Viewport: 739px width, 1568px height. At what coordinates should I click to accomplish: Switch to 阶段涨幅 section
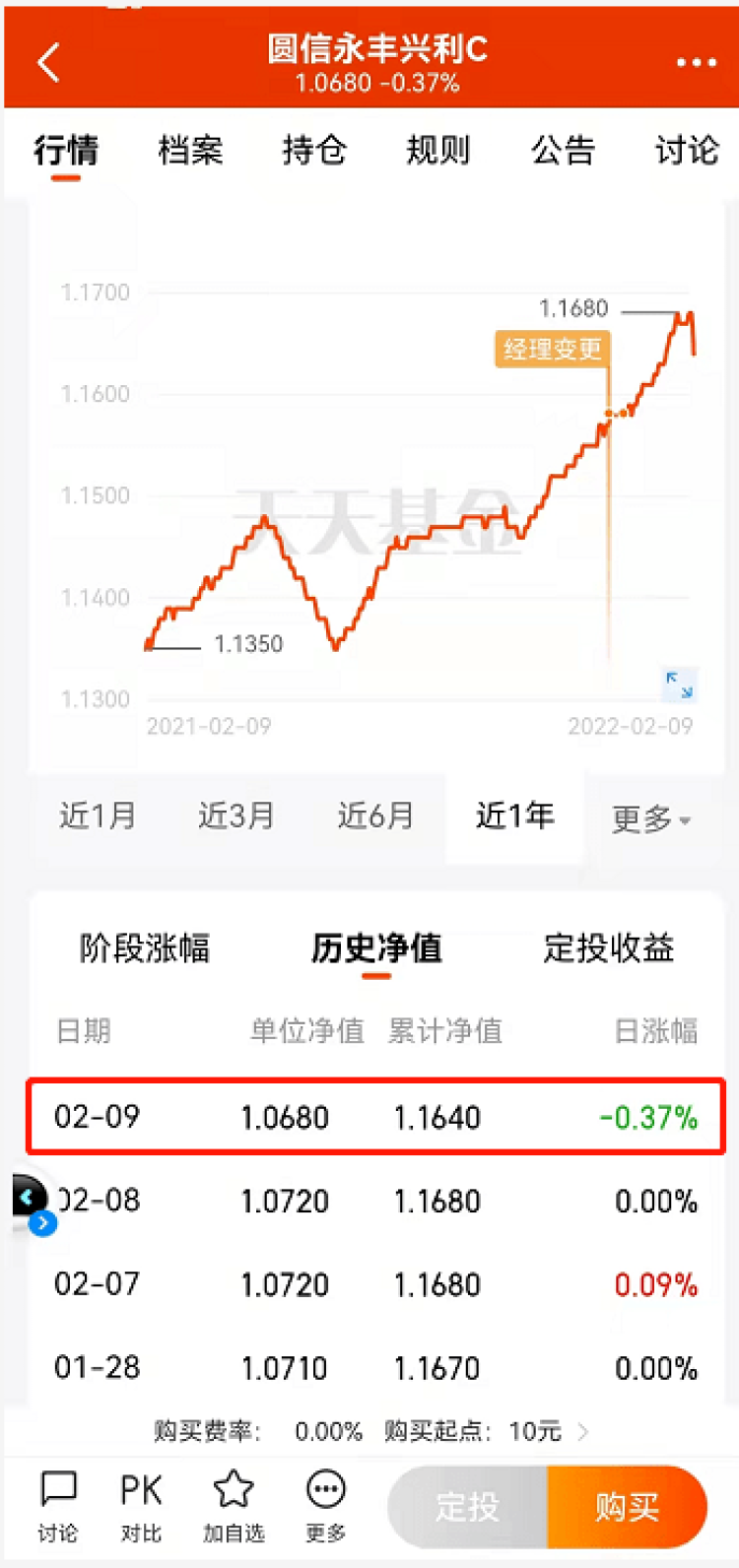pos(145,947)
